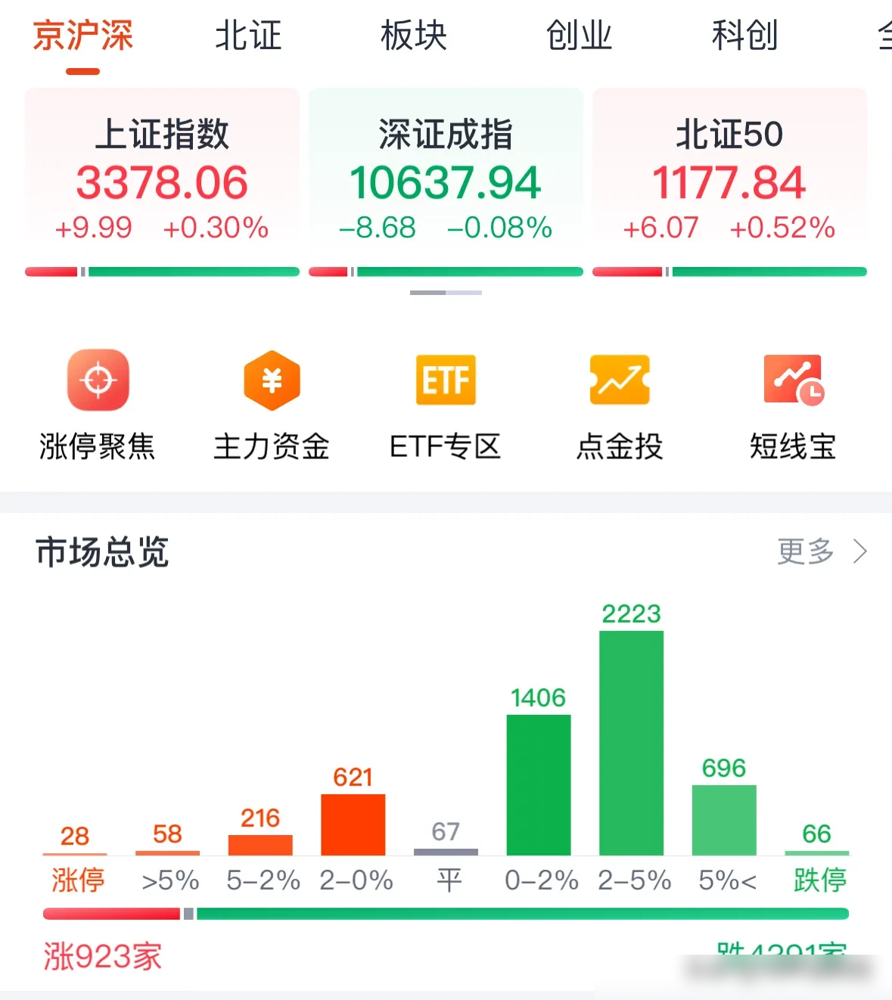This screenshot has width=892, height=1000.
Task: Switch to the 板块 tab
Action: click(413, 35)
